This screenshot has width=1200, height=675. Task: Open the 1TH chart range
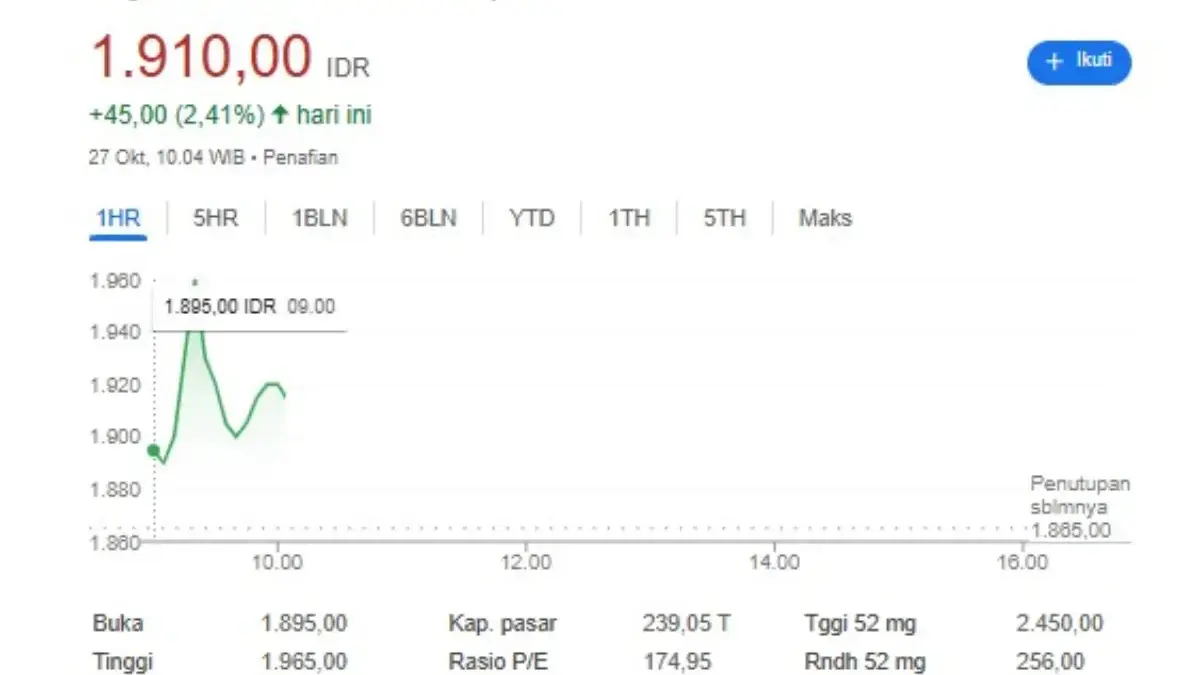point(629,218)
